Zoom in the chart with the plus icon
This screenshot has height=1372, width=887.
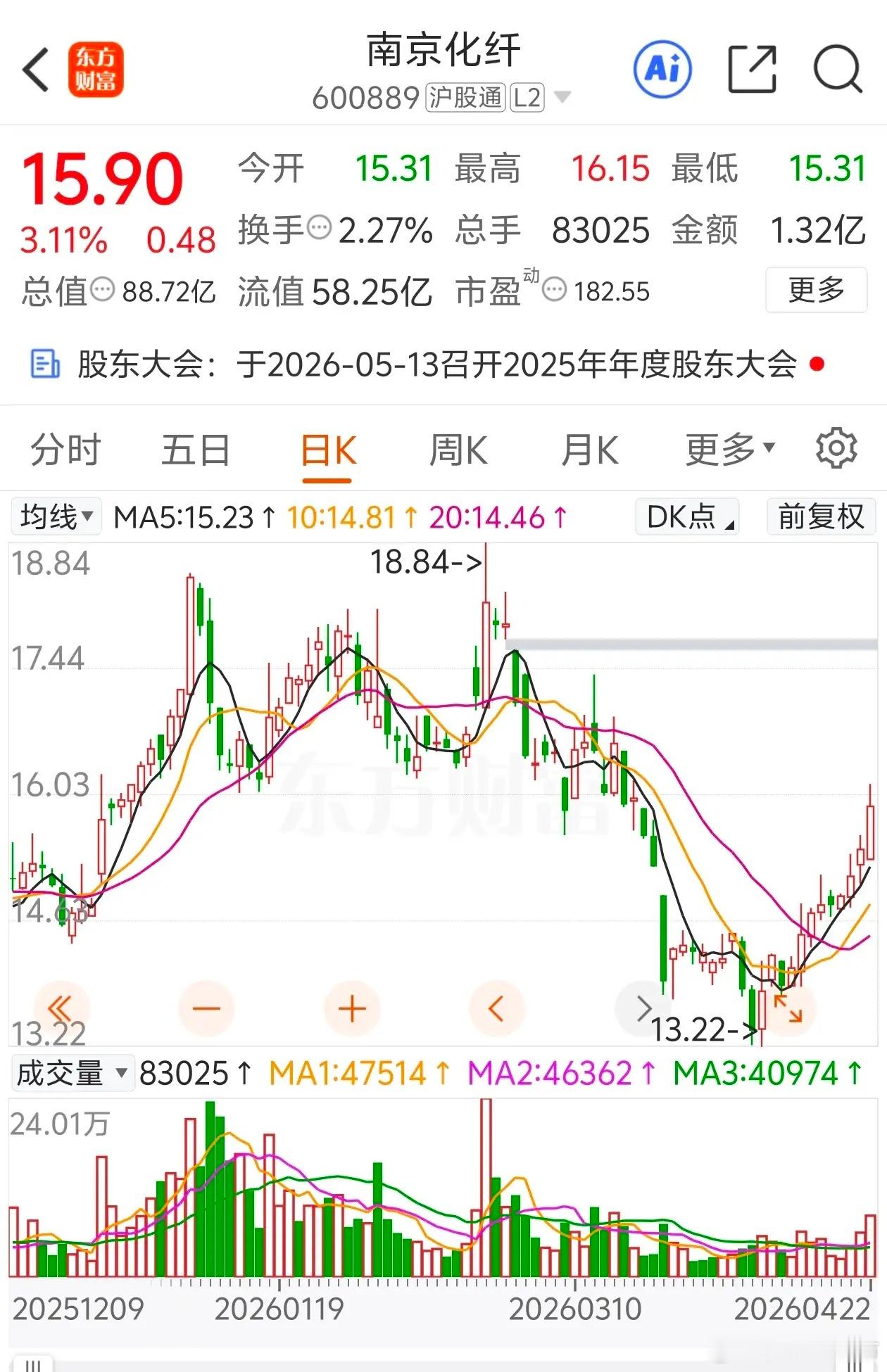[x=351, y=1008]
